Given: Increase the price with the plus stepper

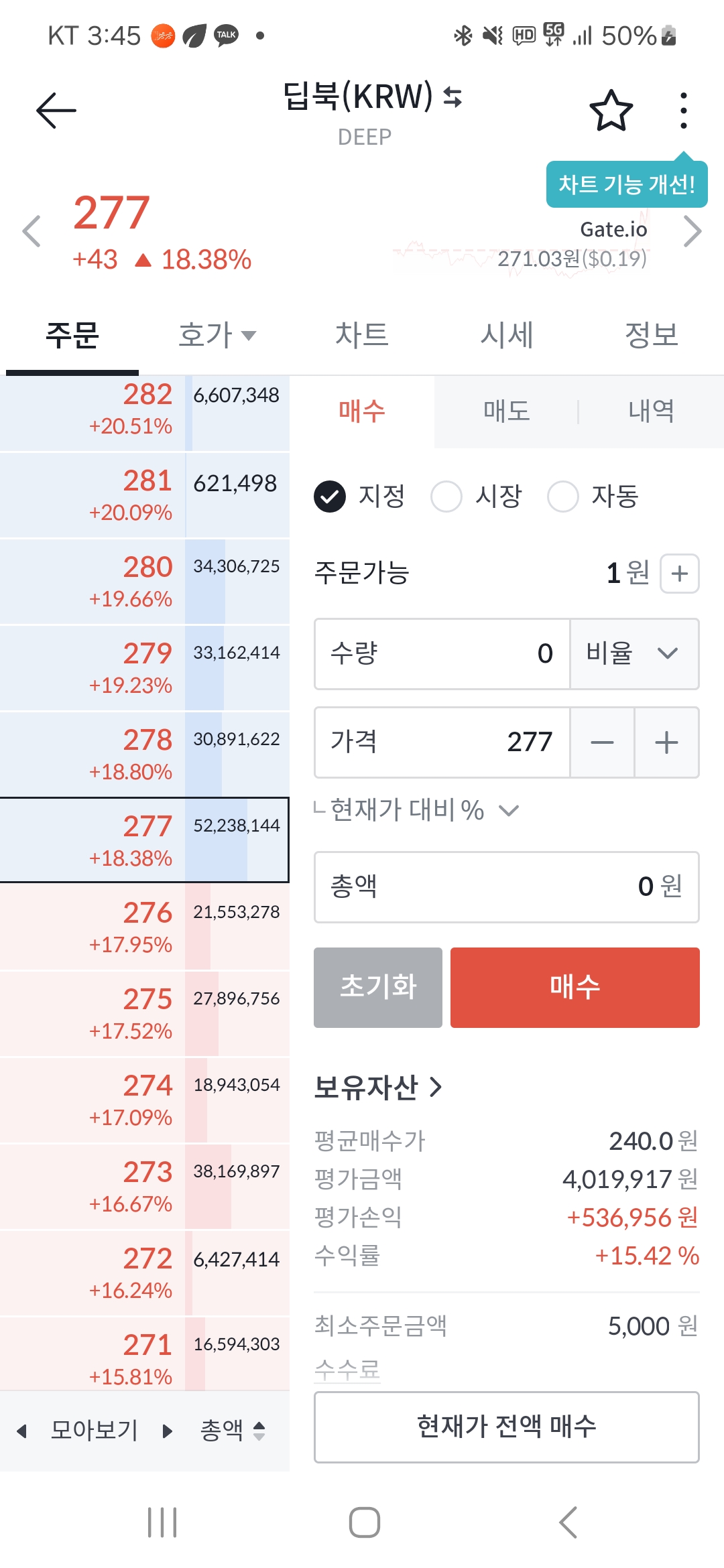Looking at the screenshot, I should coord(666,742).
